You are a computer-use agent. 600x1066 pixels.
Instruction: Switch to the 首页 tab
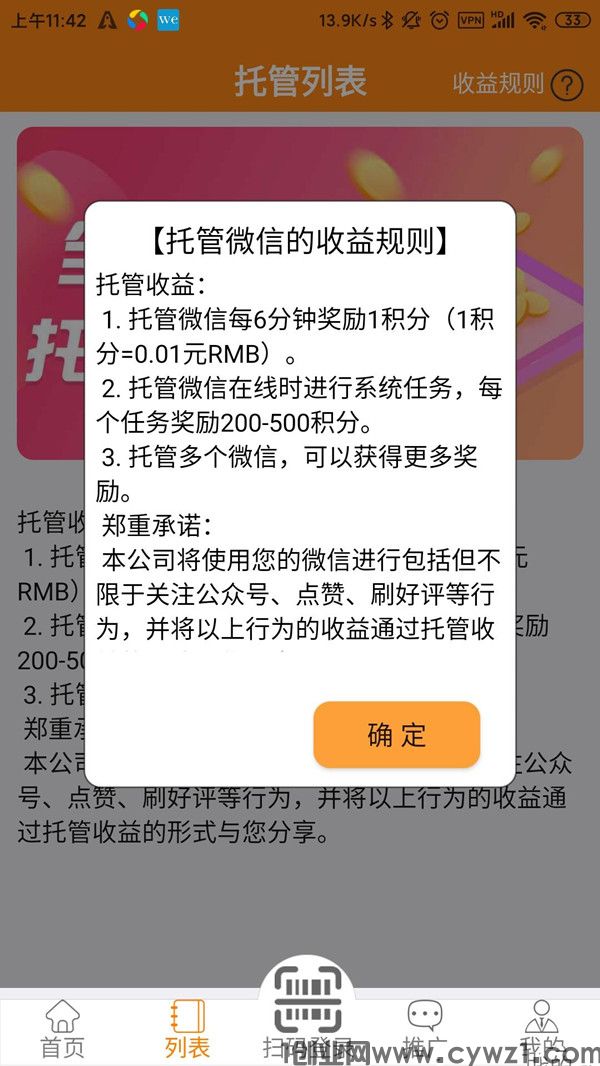pos(62,1028)
